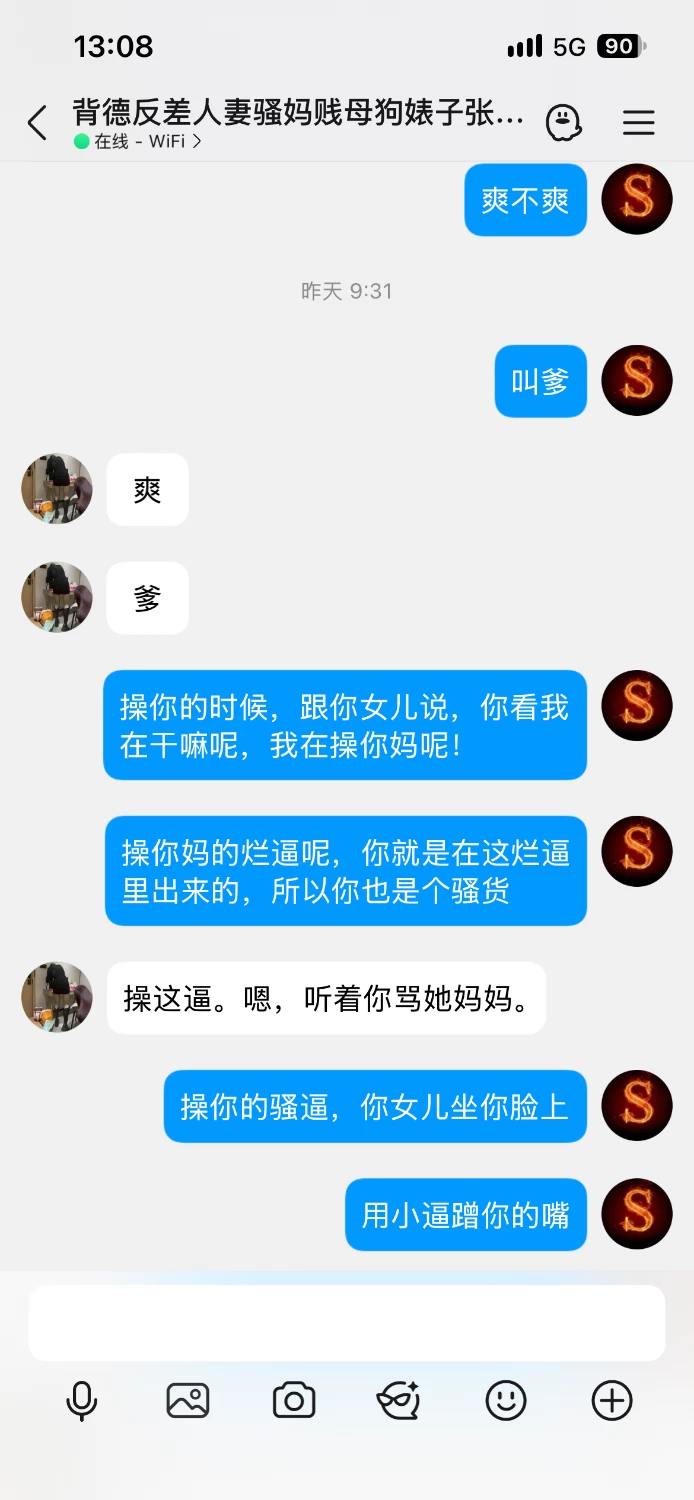Expand more options with the plus icon
Image resolution: width=694 pixels, height=1500 pixels.
pos(612,1400)
